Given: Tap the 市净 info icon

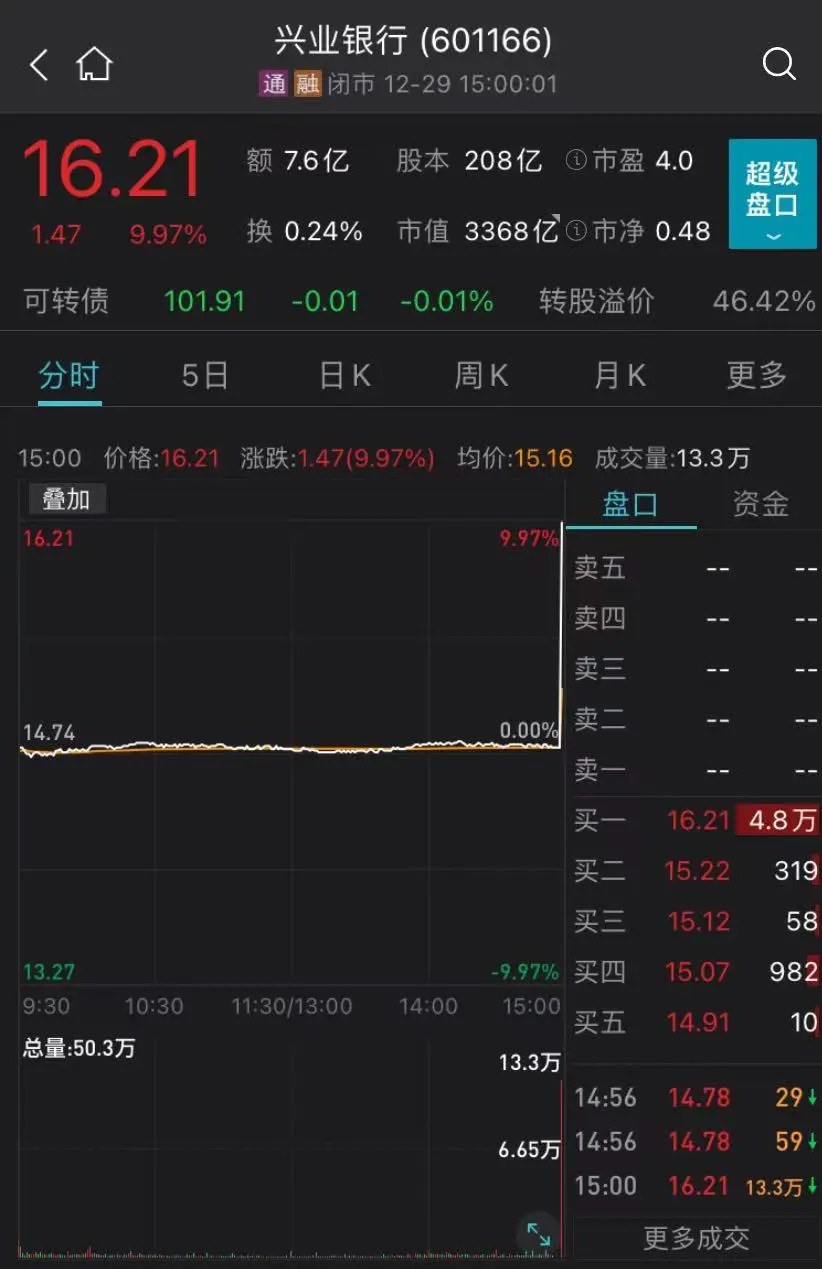Looking at the screenshot, I should (576, 232).
